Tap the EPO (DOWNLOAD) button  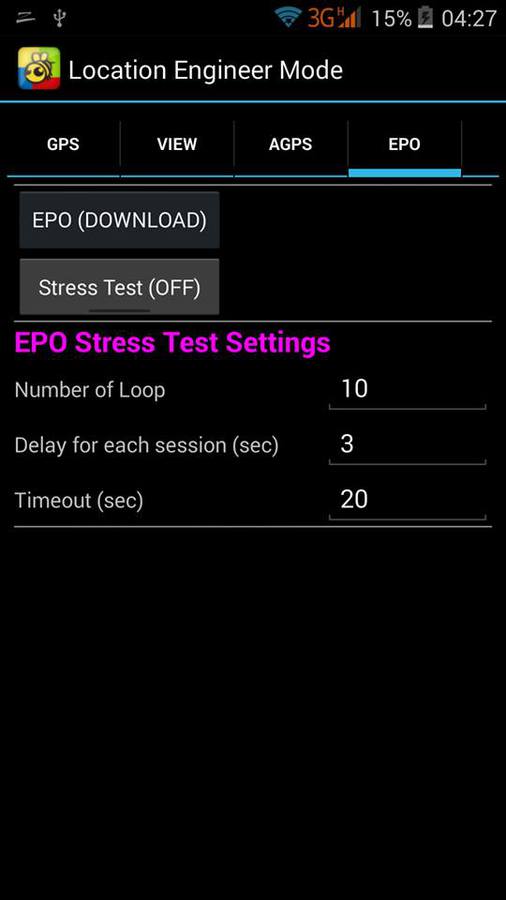(x=119, y=220)
